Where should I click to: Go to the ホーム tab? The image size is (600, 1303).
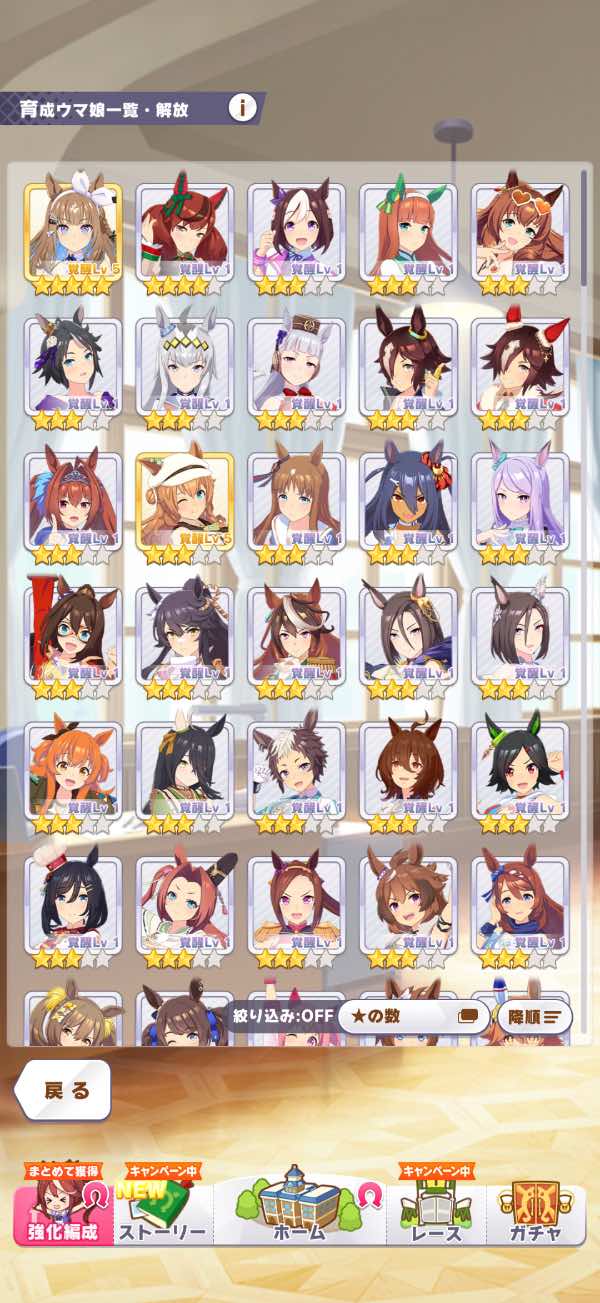(300, 1210)
